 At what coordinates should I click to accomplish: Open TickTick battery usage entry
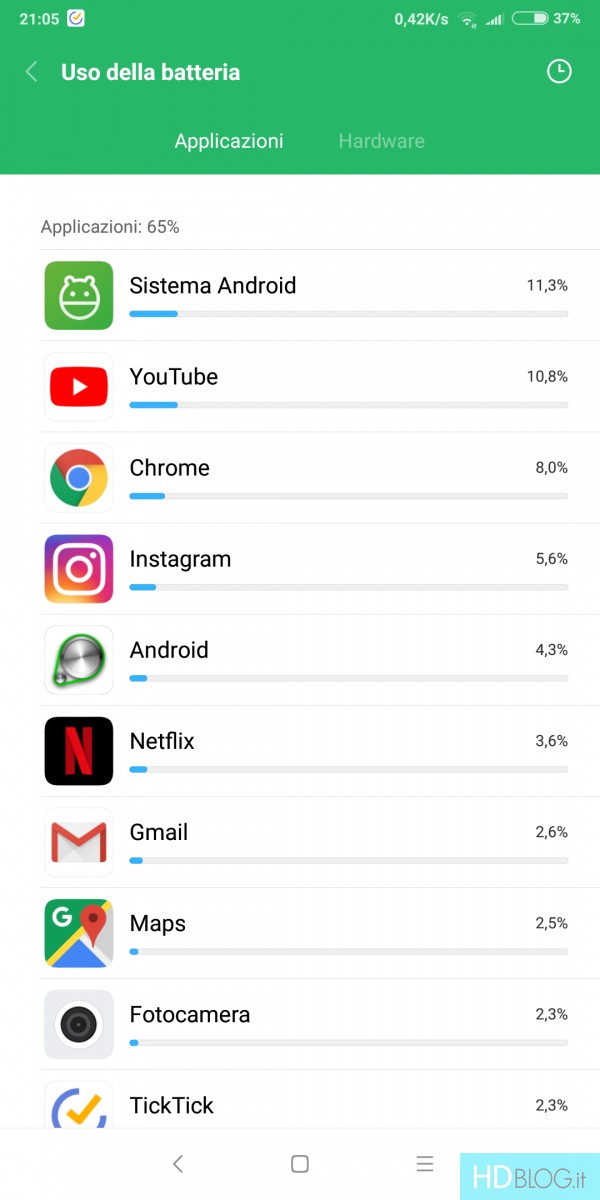(x=300, y=1099)
